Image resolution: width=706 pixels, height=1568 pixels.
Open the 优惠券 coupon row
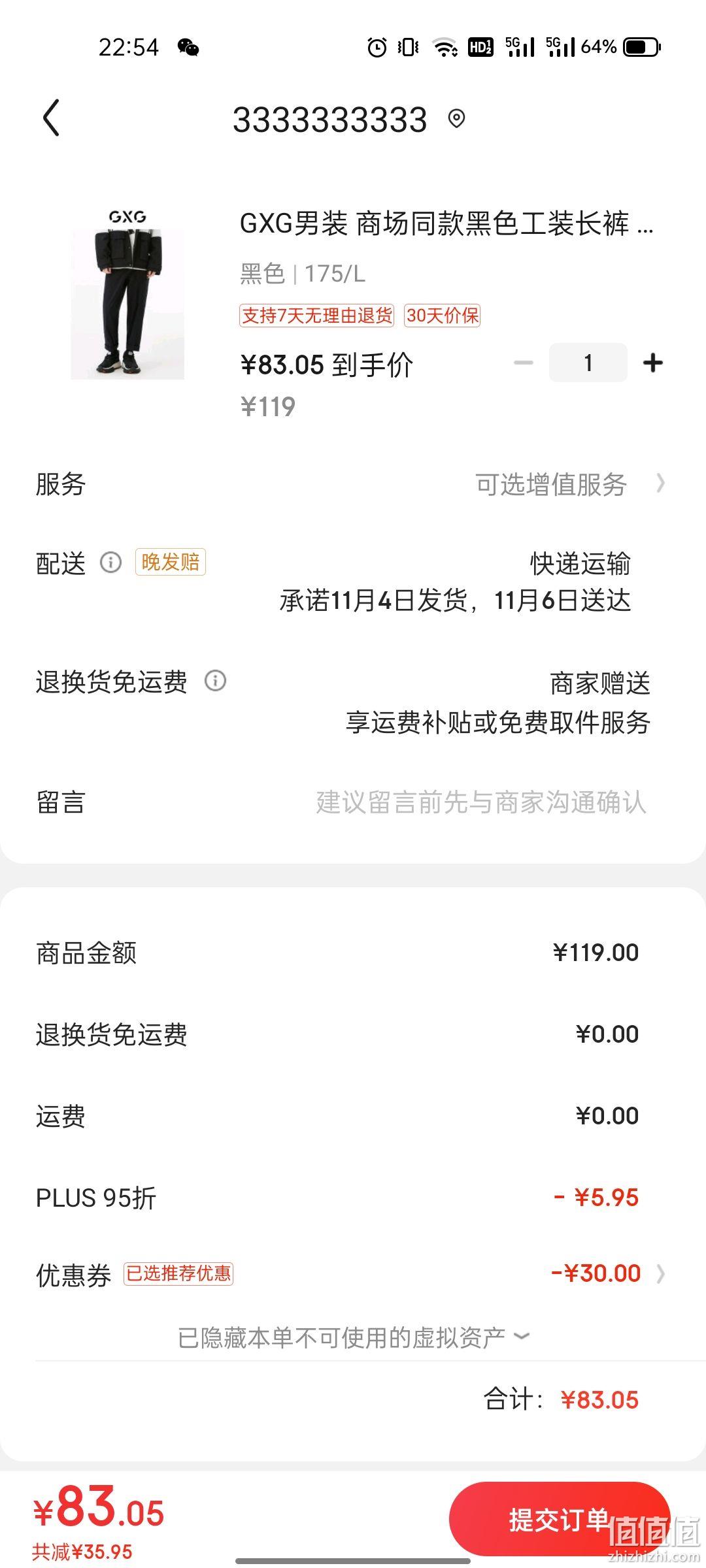point(353,1273)
